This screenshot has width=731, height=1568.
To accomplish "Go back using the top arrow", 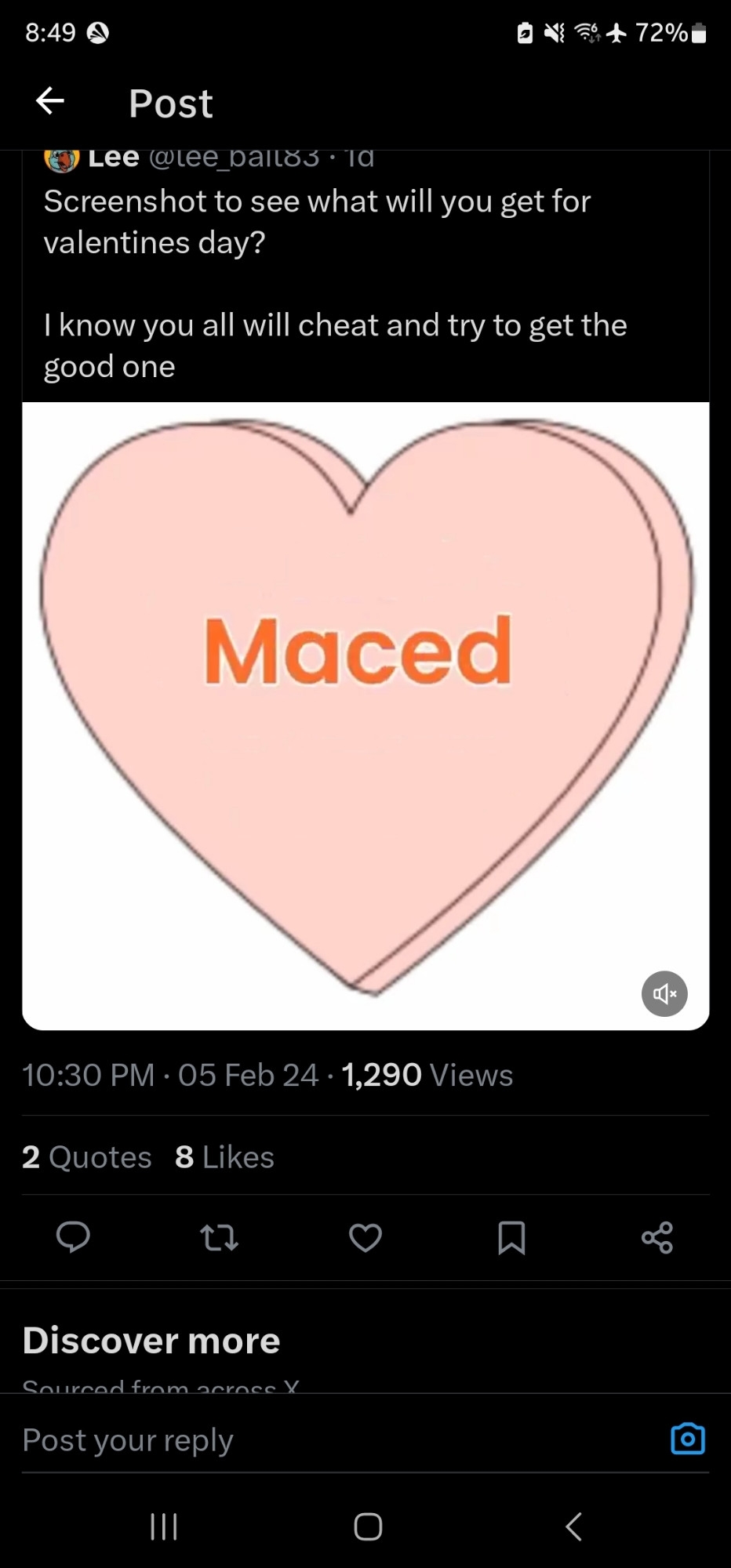I will [50, 101].
